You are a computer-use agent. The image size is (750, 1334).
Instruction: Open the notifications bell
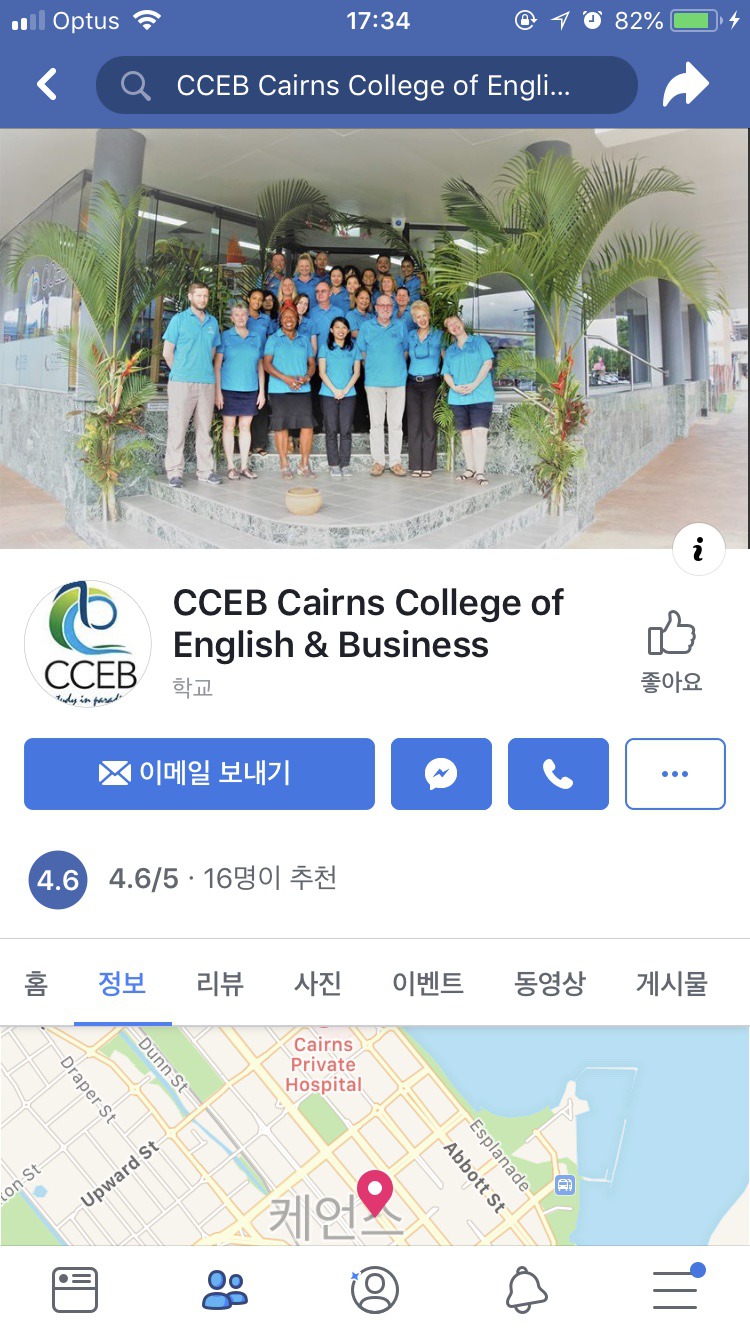click(526, 1290)
